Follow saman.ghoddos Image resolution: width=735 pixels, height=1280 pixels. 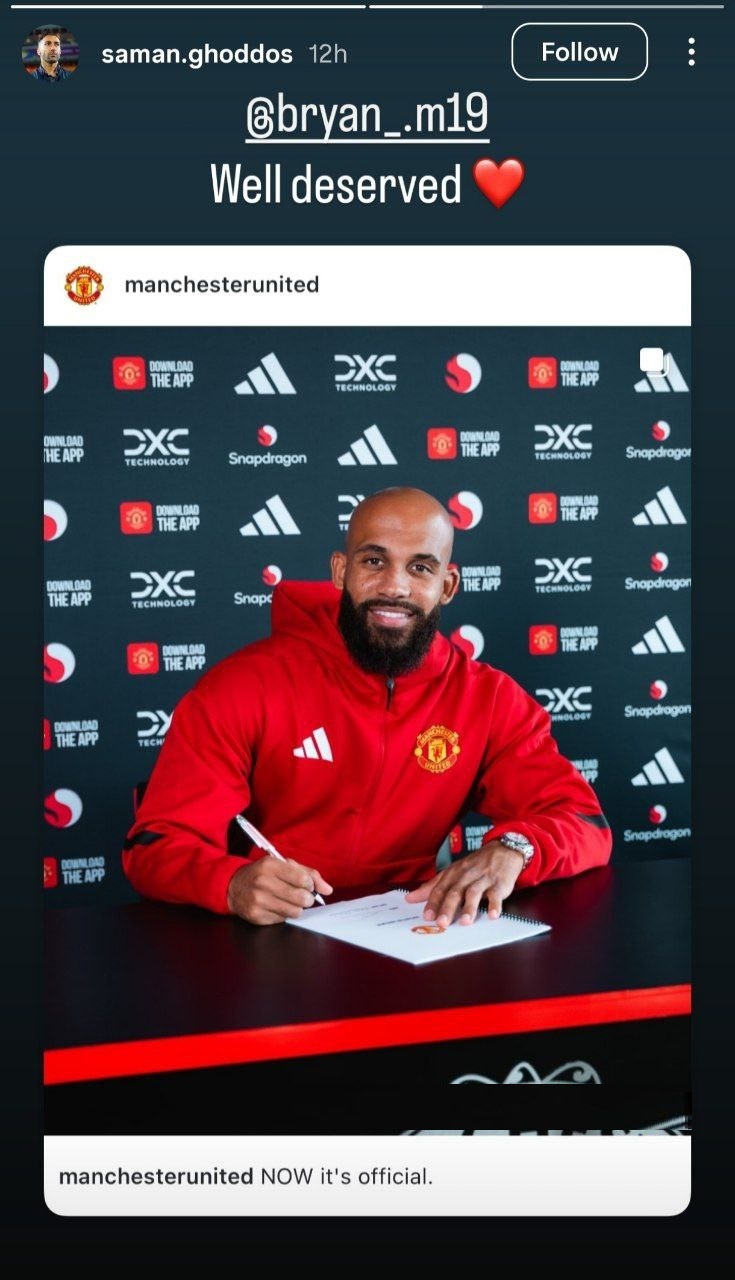[x=579, y=52]
